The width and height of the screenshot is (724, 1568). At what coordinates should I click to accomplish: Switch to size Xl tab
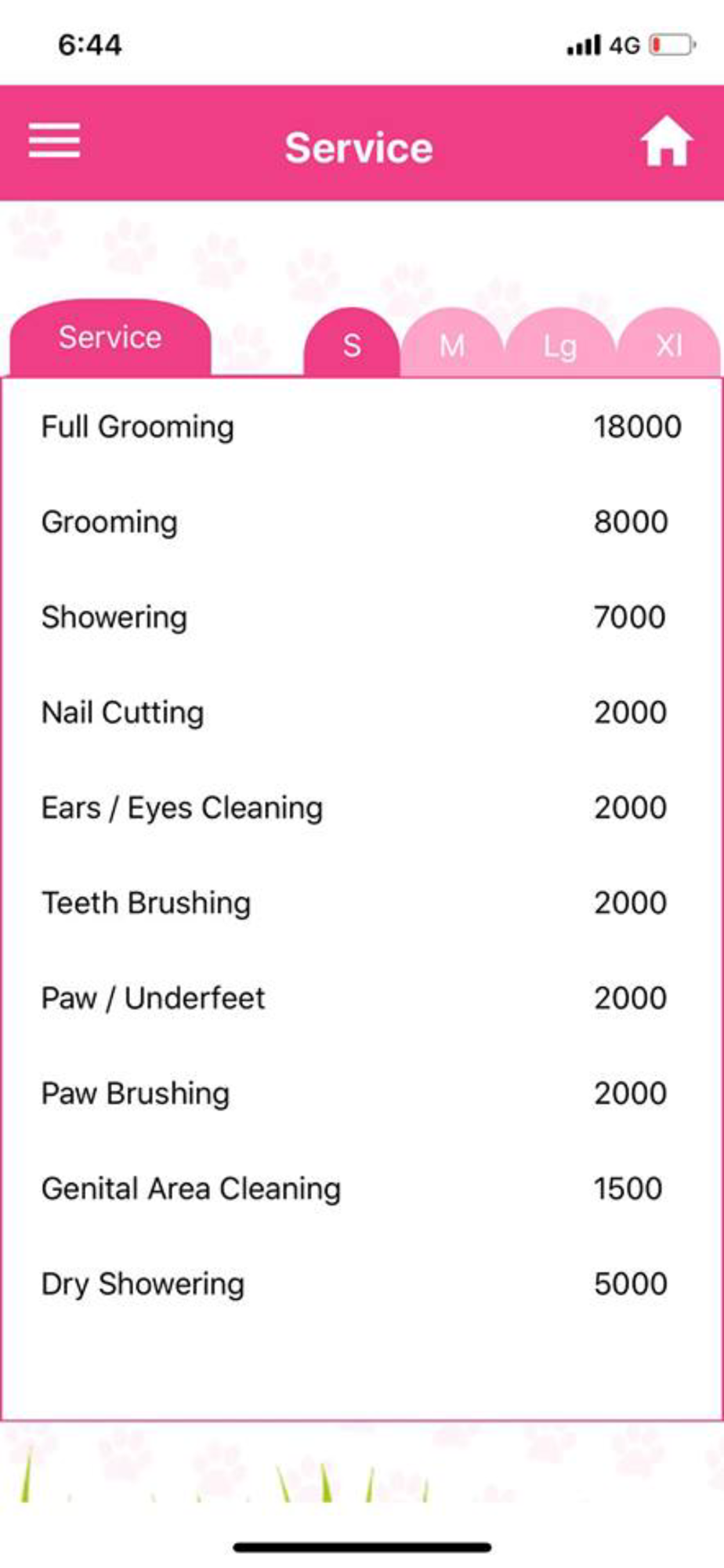click(670, 346)
